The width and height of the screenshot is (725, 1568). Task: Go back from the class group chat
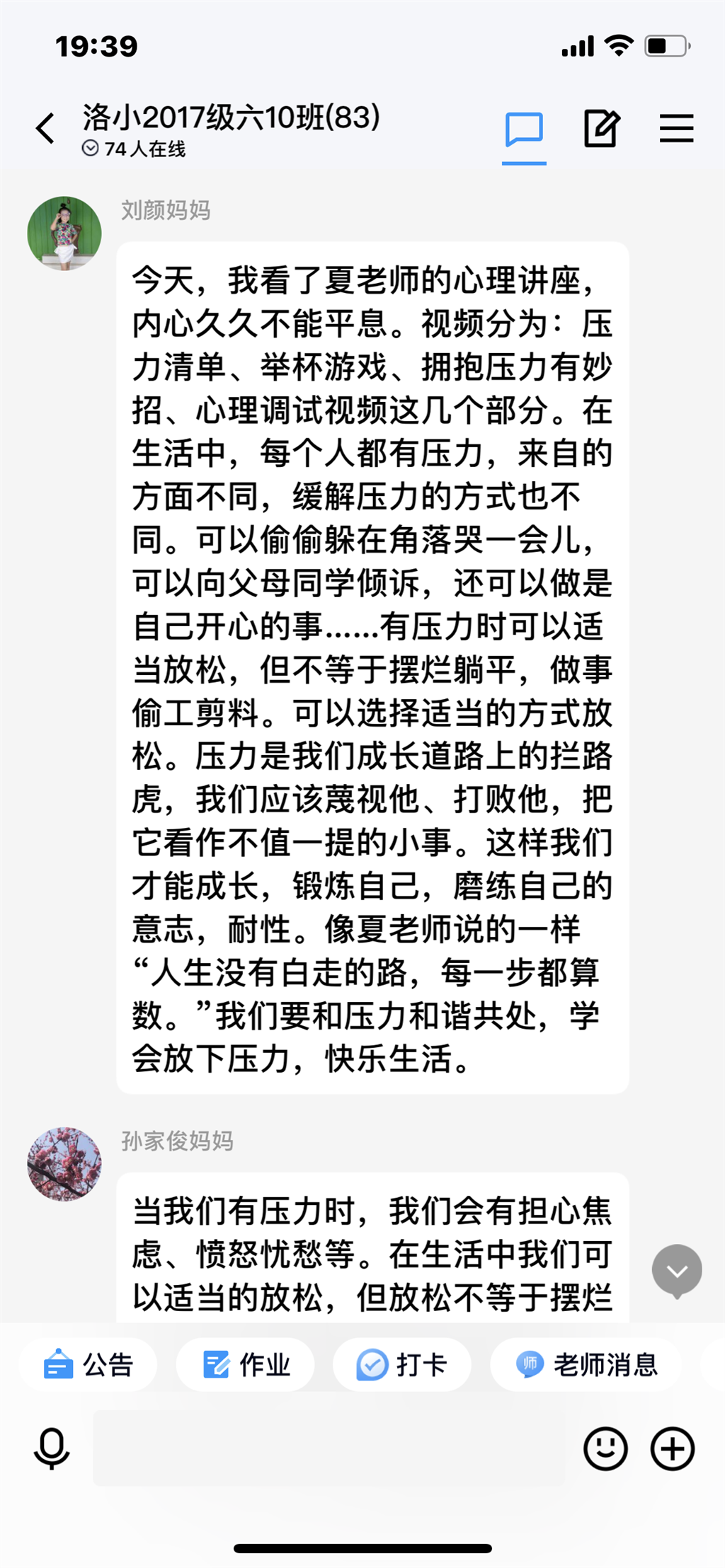[45, 129]
